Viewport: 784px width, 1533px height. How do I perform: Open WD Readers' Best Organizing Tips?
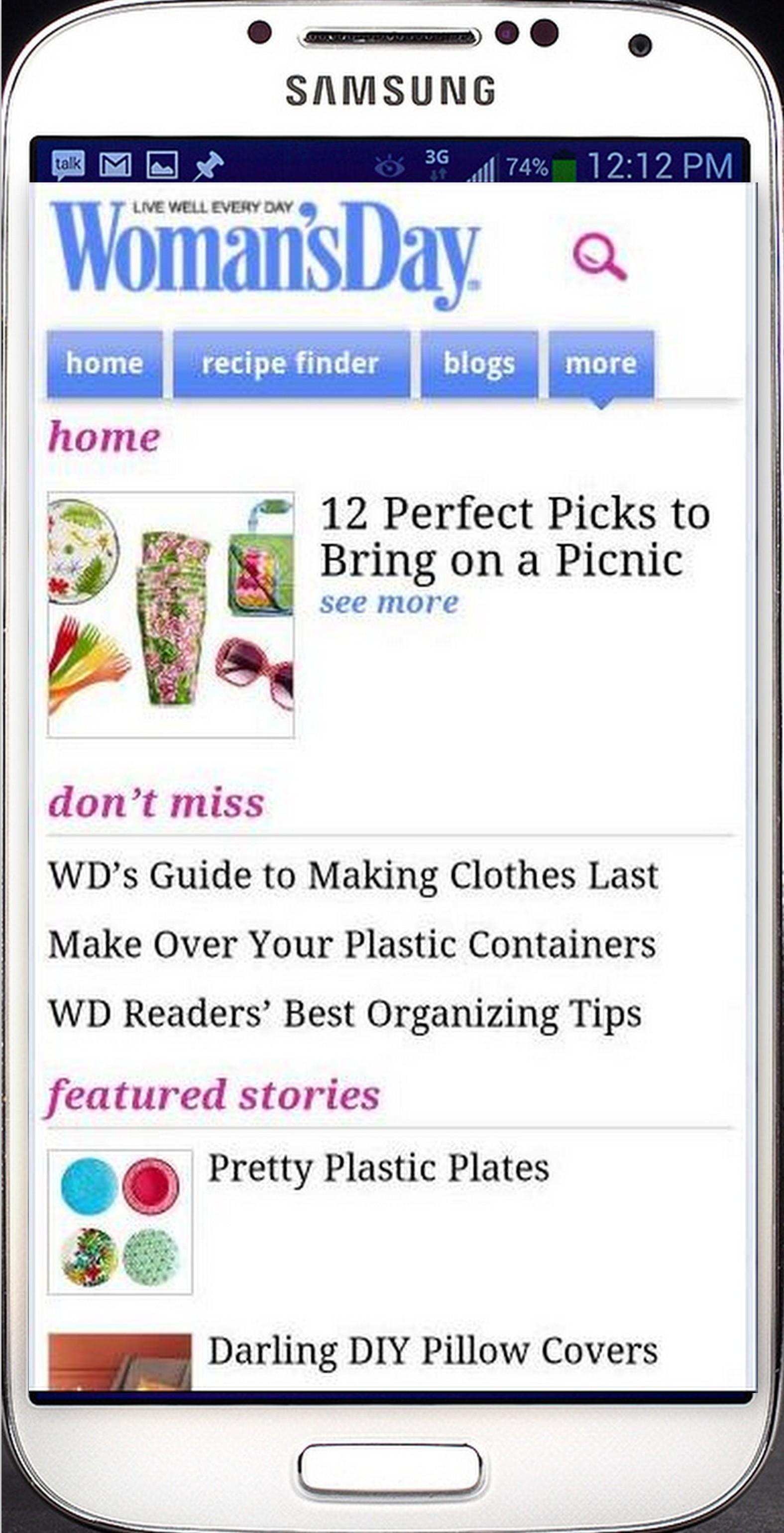[x=345, y=1014]
